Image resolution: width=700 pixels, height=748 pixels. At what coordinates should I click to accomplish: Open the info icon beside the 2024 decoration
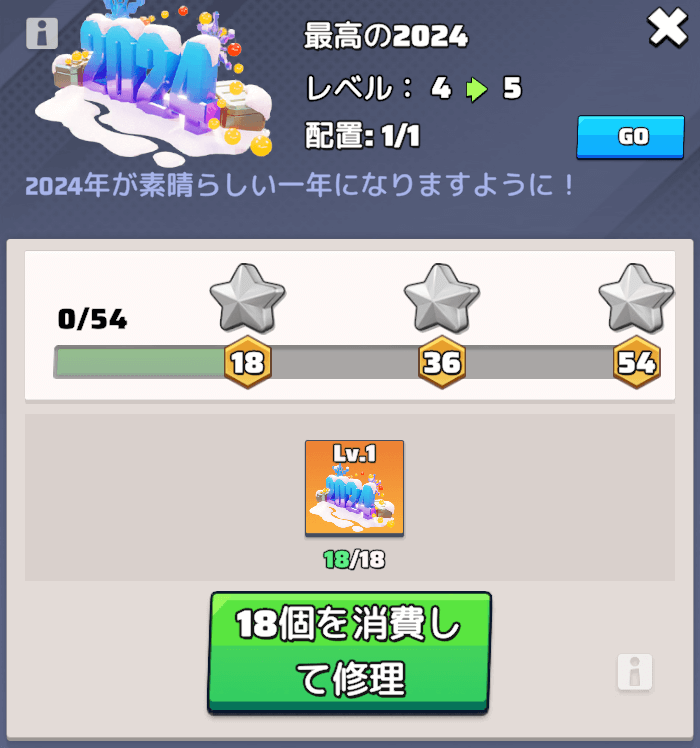[41, 33]
